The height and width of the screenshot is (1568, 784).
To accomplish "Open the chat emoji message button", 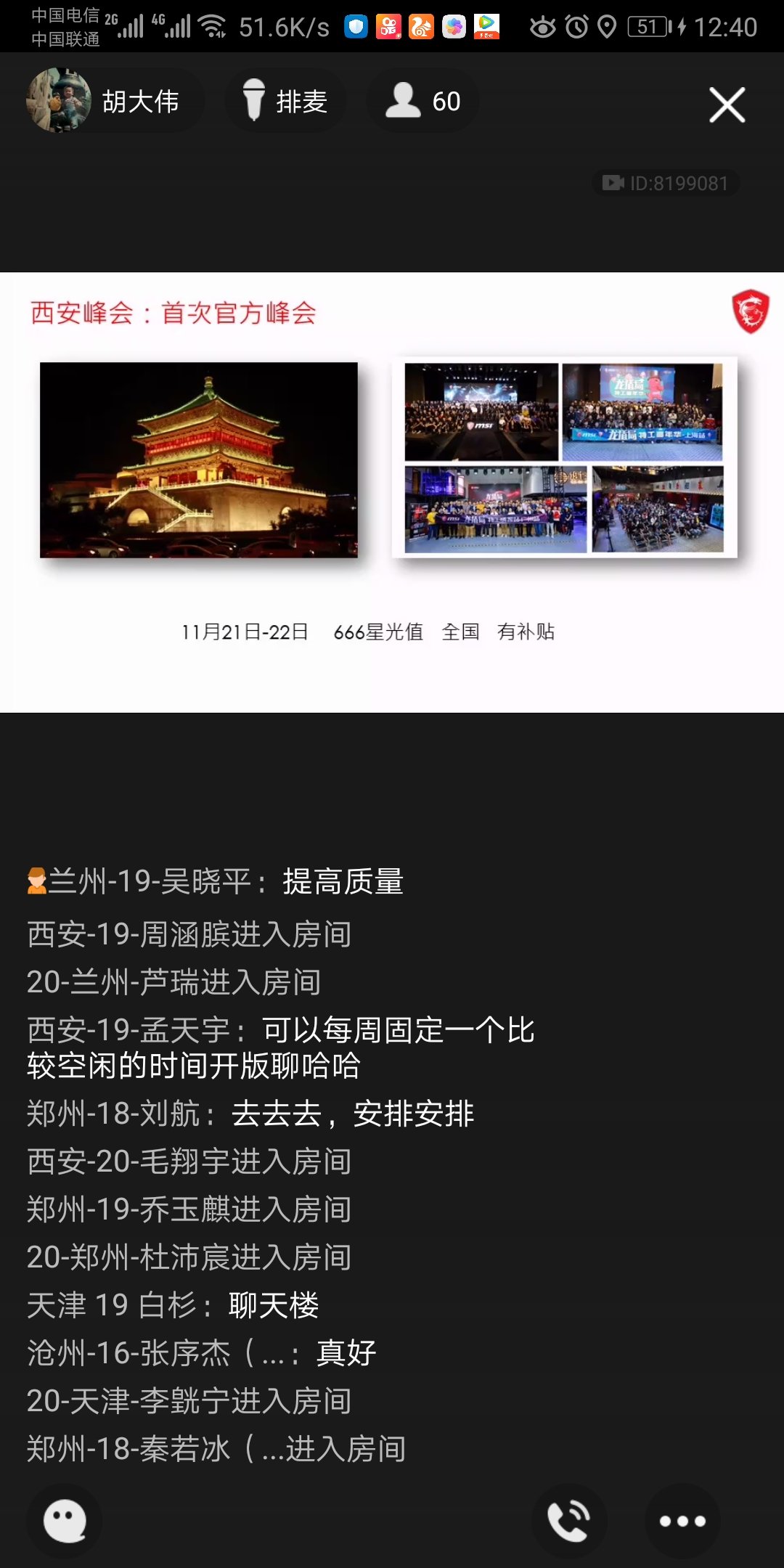I will click(x=65, y=1520).
